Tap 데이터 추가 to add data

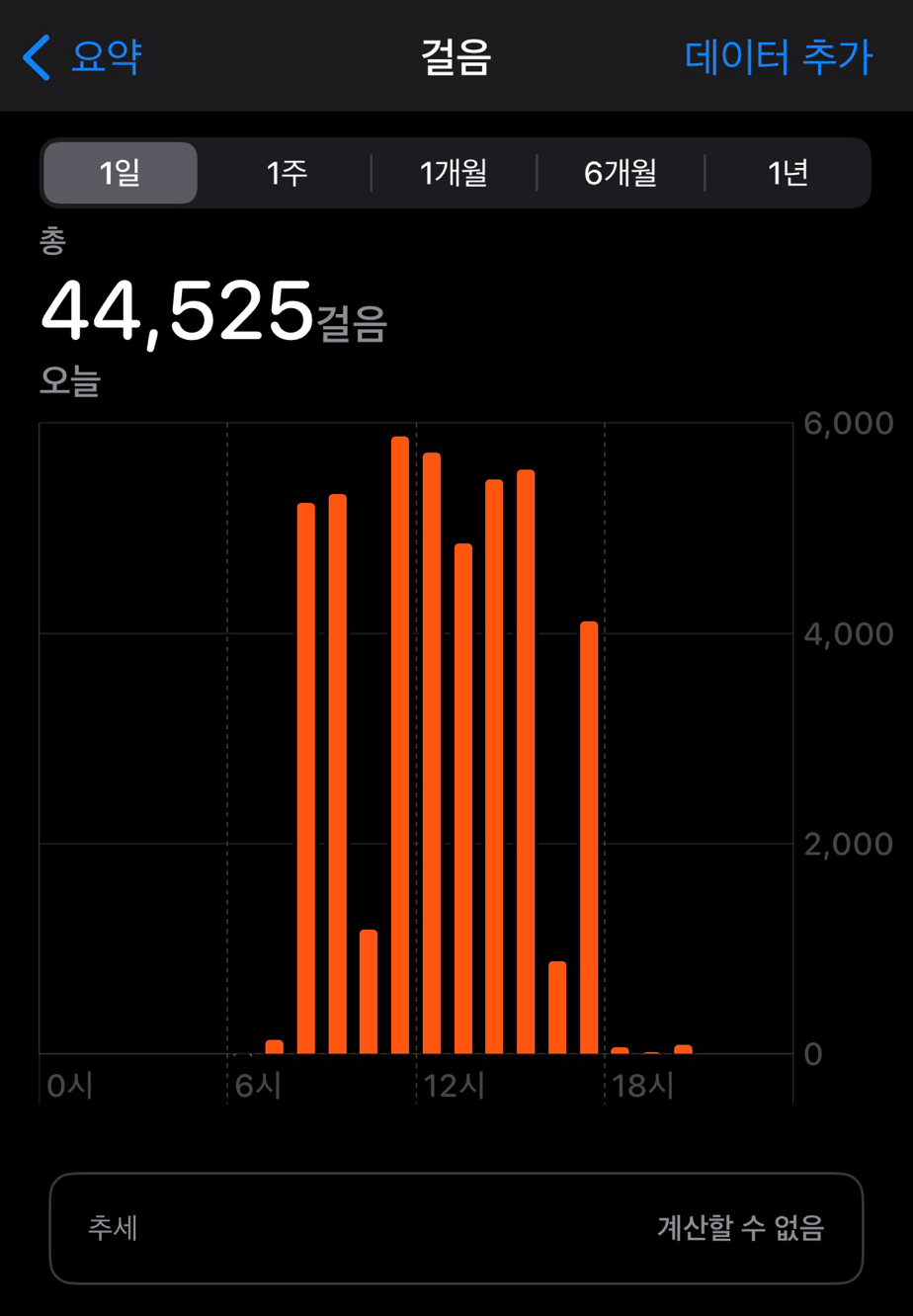point(779,57)
